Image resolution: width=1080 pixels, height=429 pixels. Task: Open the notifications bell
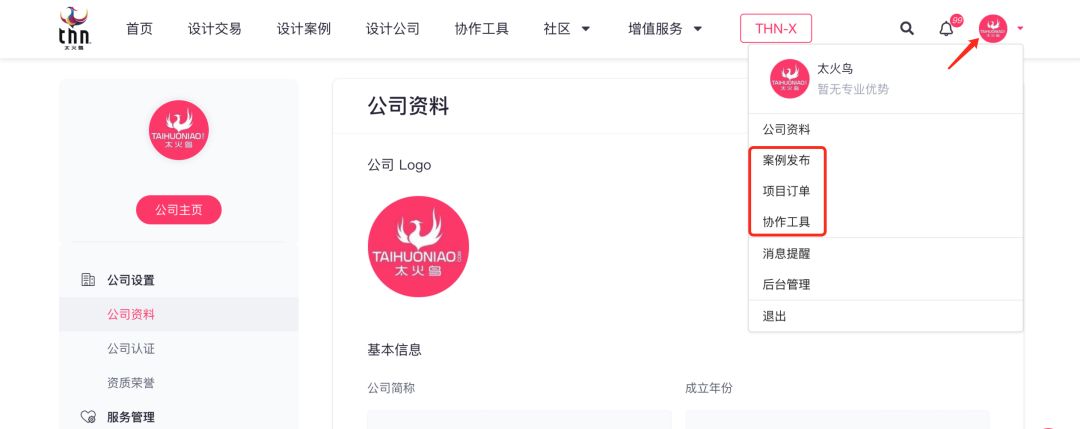tap(946, 28)
